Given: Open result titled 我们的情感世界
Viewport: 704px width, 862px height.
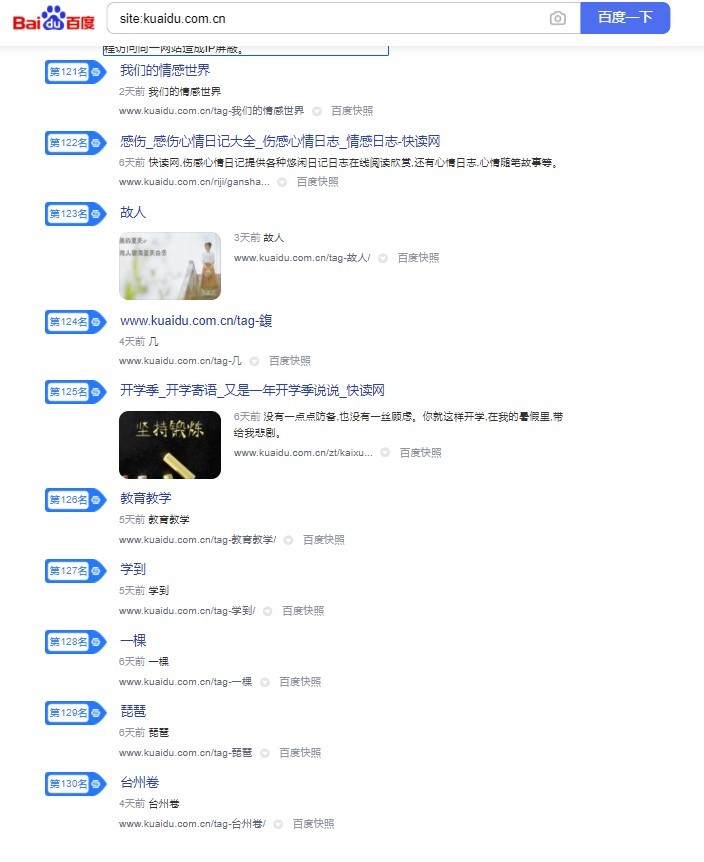Looking at the screenshot, I should pyautogui.click(x=165, y=70).
